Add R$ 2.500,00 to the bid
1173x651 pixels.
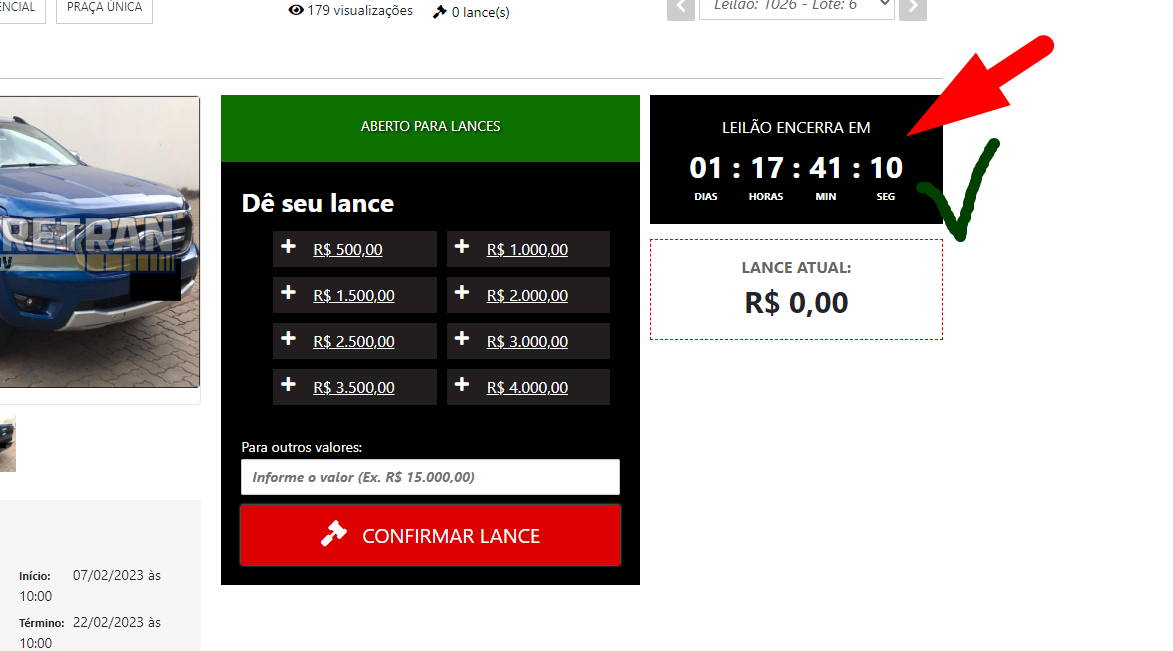pos(353,342)
